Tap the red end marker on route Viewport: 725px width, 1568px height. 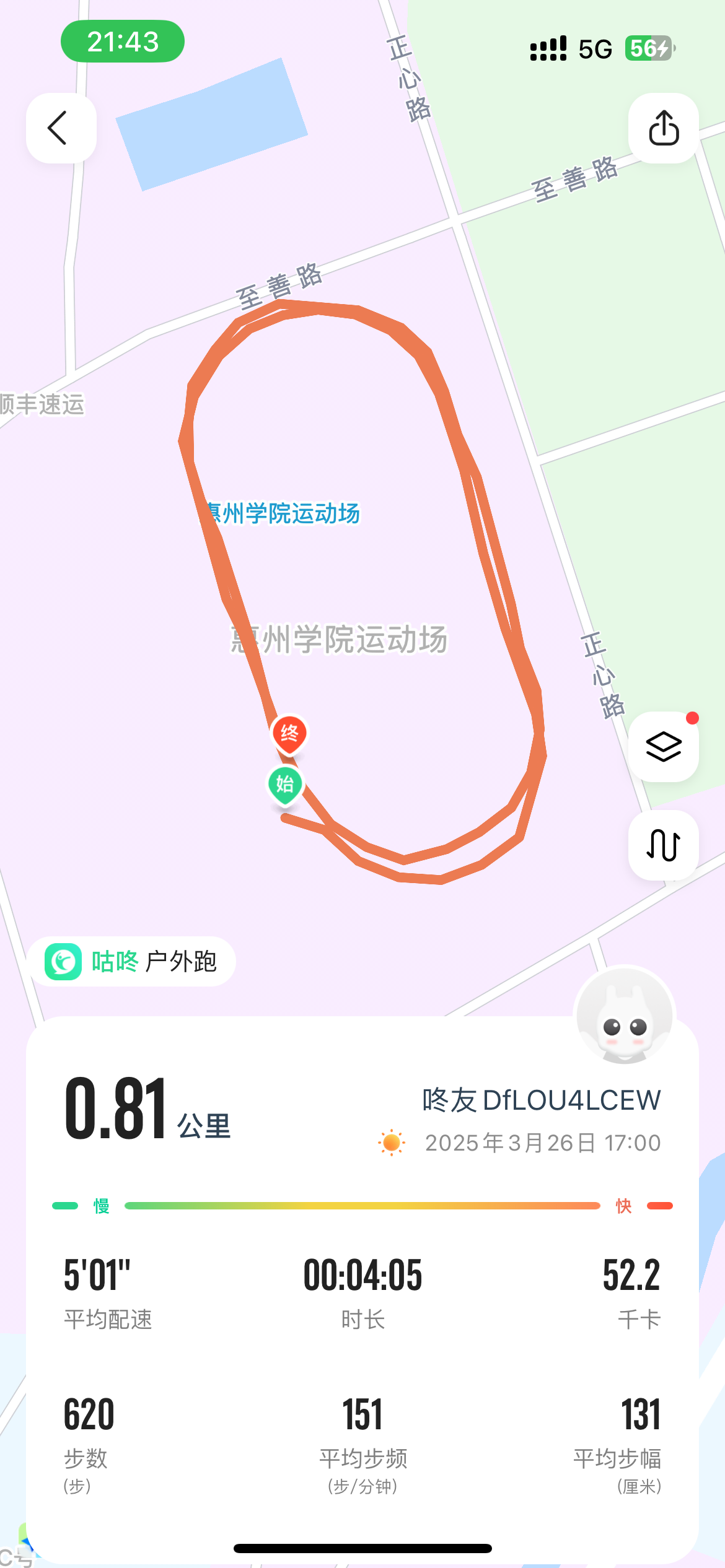point(289,734)
